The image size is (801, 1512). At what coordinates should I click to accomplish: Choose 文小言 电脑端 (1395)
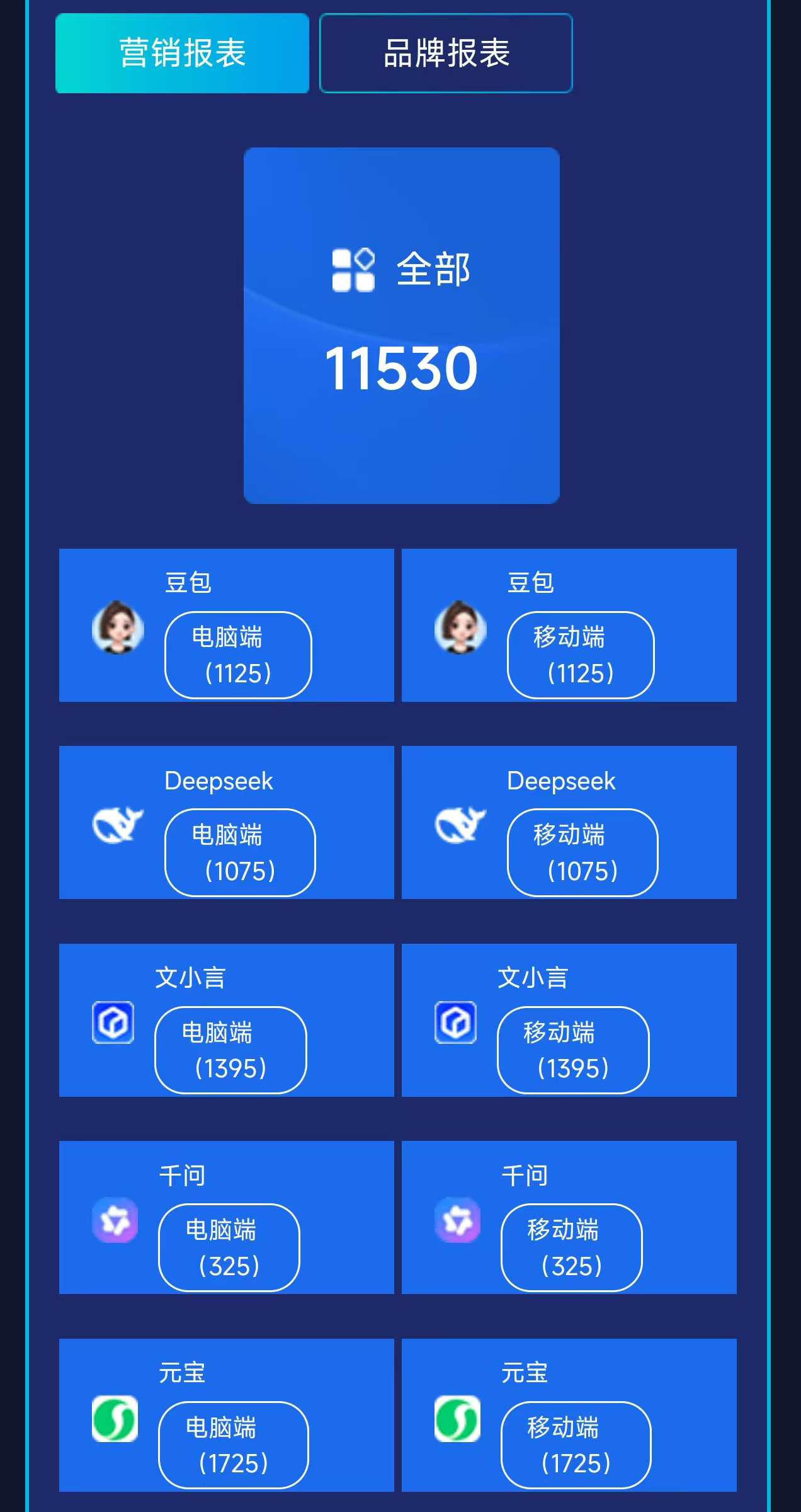[230, 1050]
